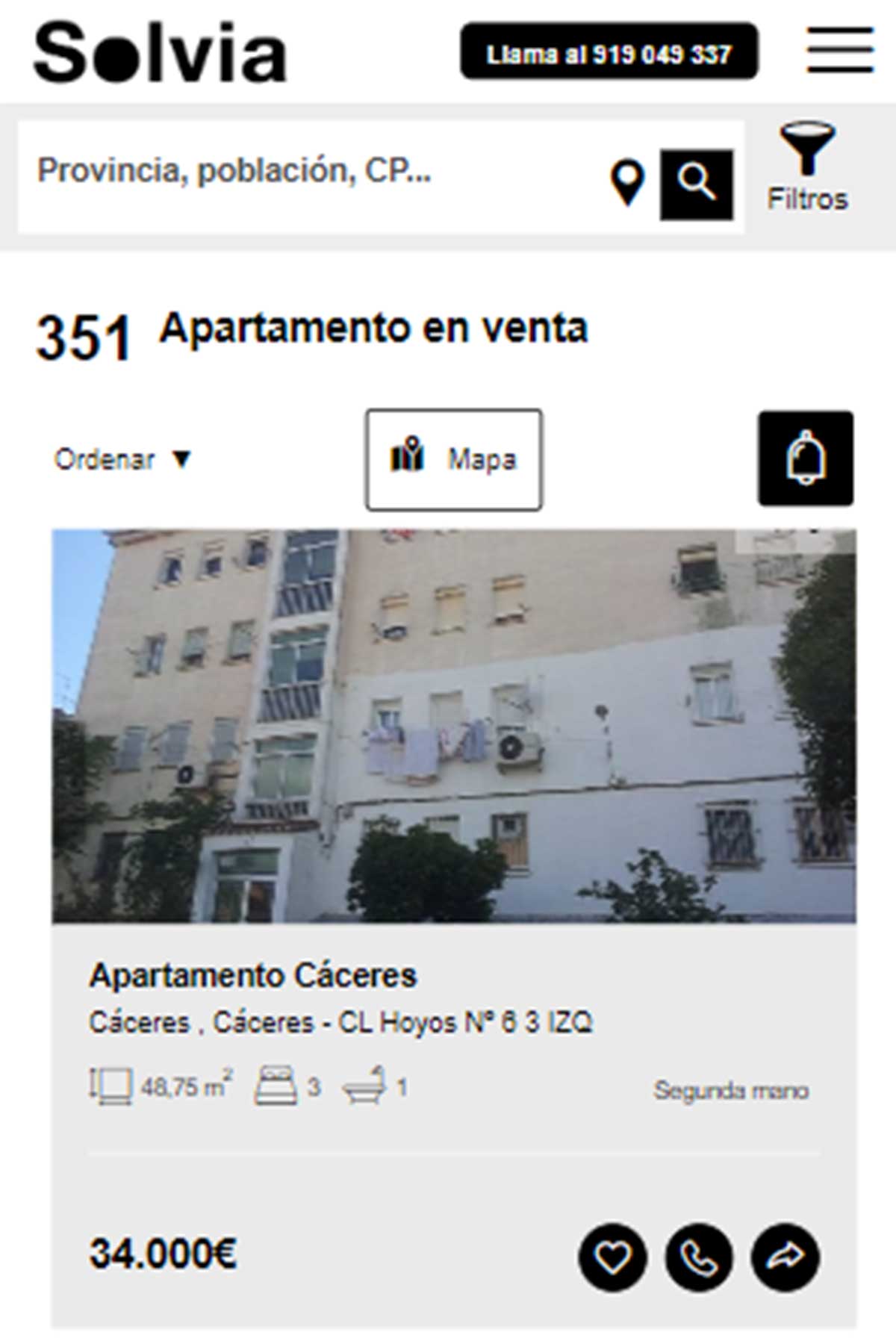Open Filtros filter options
This screenshot has width=896, height=1344.
[x=807, y=168]
